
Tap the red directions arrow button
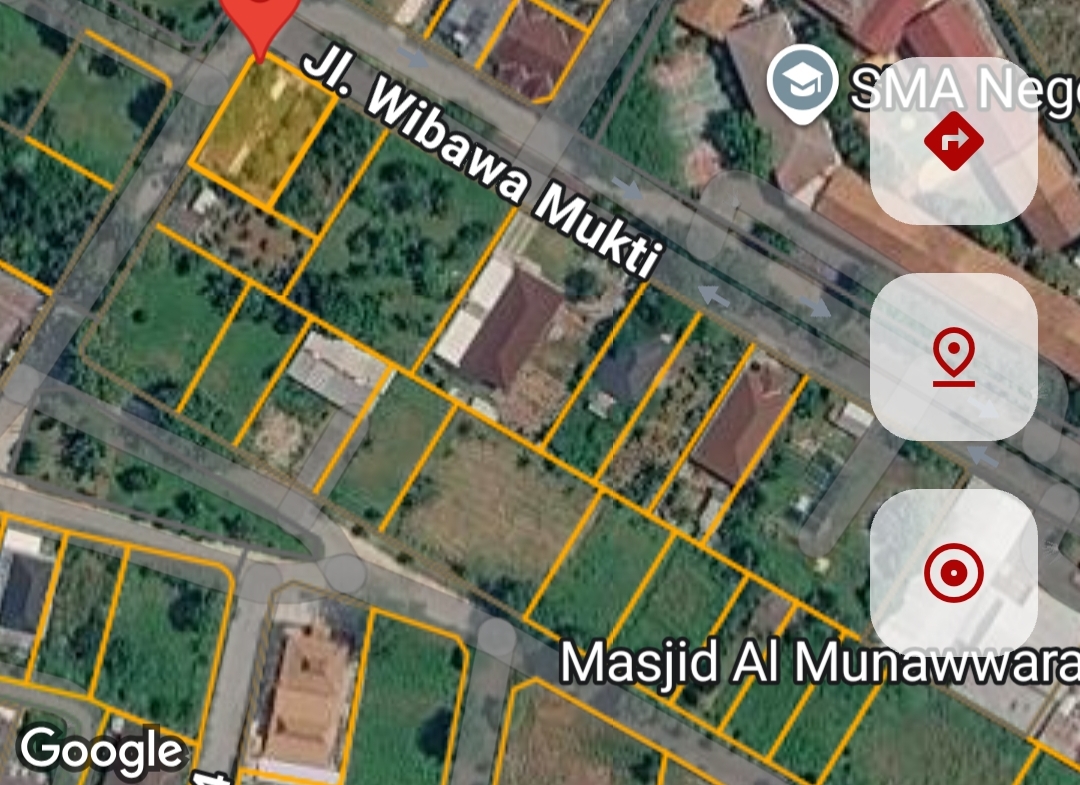(954, 141)
